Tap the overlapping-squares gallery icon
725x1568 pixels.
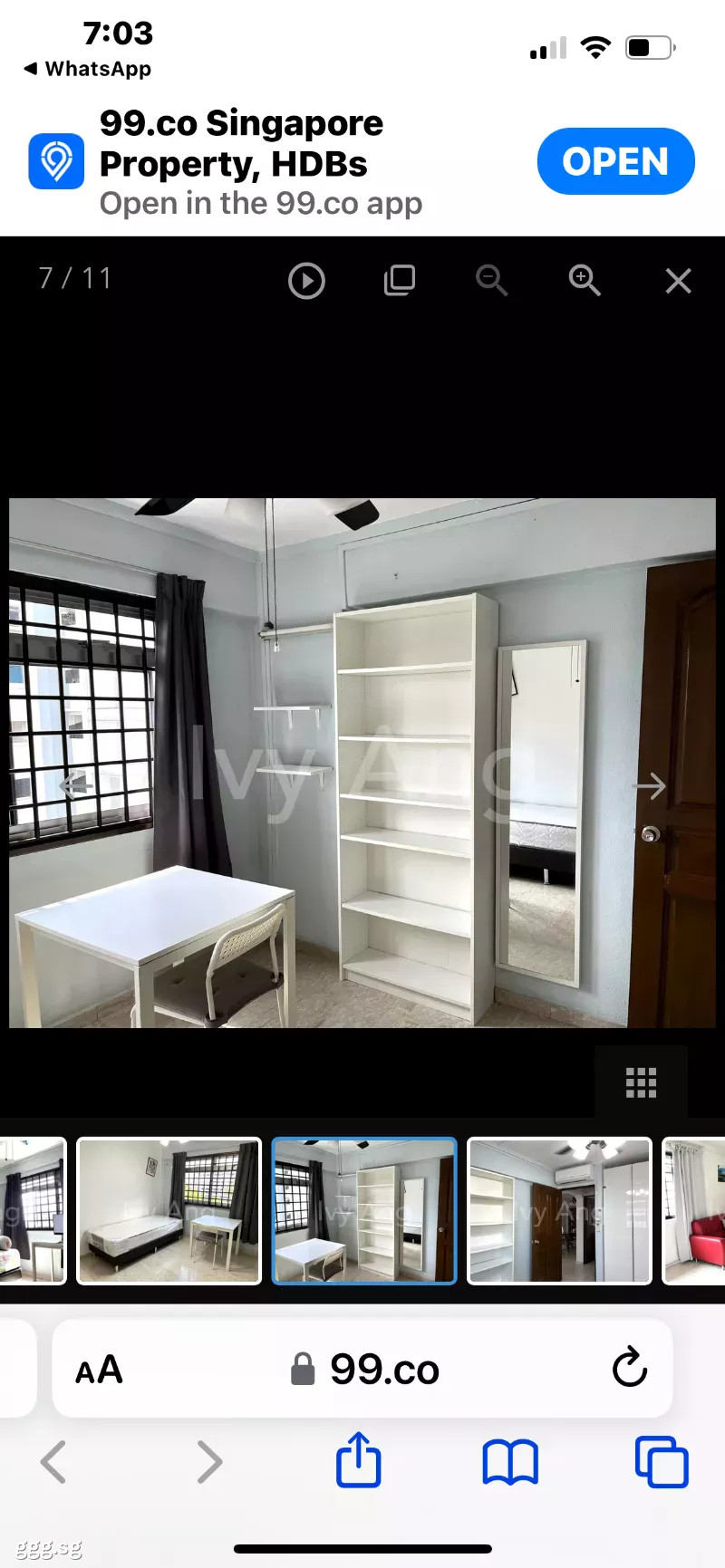pos(399,280)
